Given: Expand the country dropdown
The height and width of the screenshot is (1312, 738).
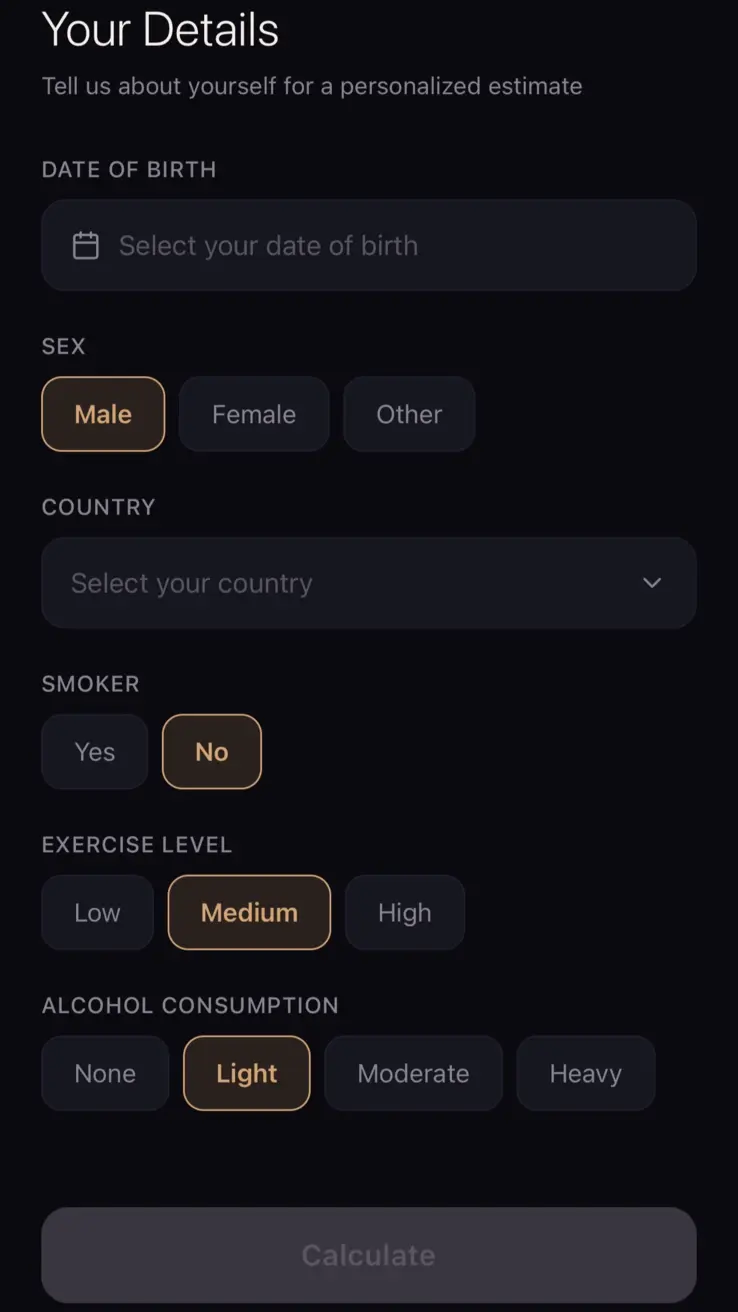Looking at the screenshot, I should [x=368, y=583].
